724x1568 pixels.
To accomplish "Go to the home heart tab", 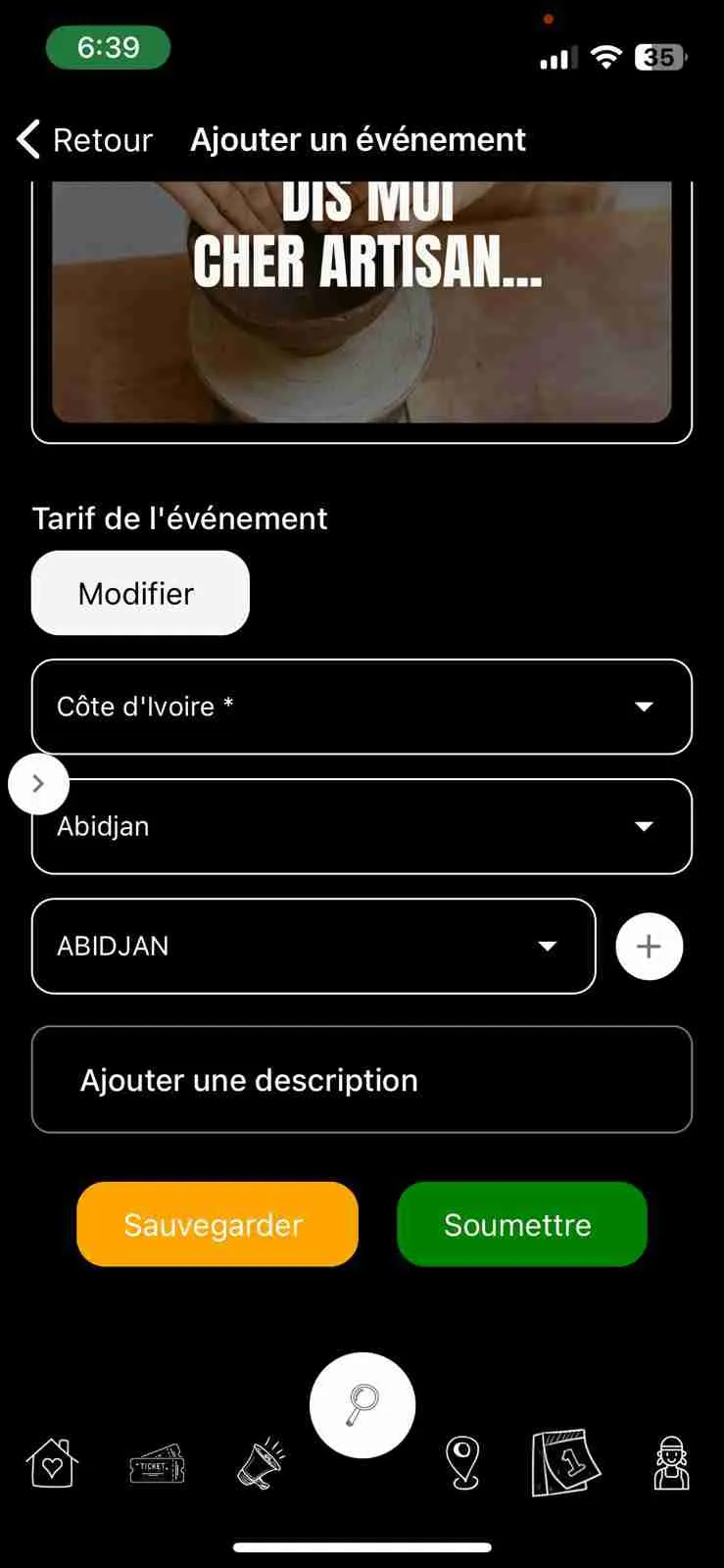I will [x=52, y=1464].
